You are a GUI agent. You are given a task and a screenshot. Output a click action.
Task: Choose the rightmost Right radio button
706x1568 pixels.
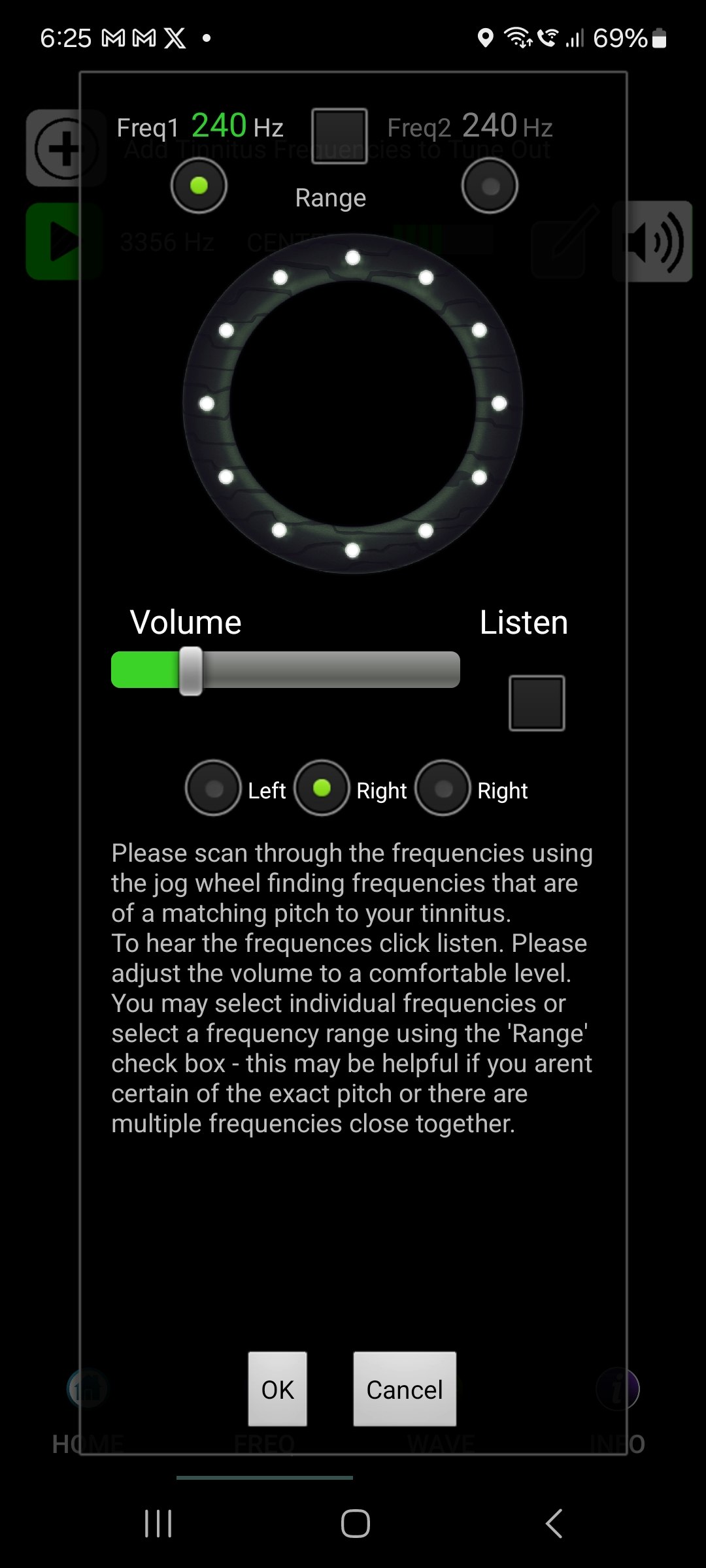click(x=443, y=789)
